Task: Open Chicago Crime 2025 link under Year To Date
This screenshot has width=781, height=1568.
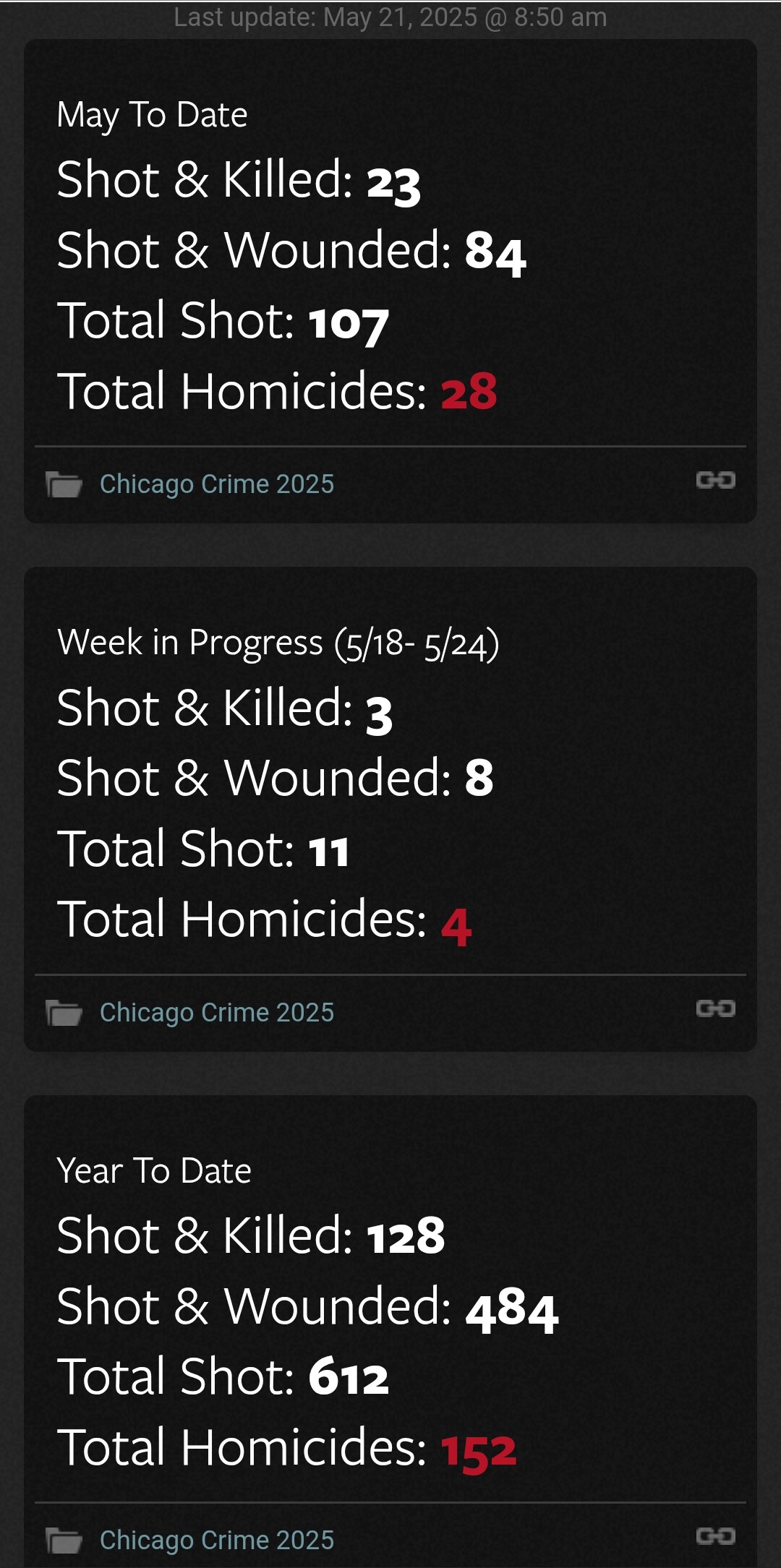Action: [217, 1541]
